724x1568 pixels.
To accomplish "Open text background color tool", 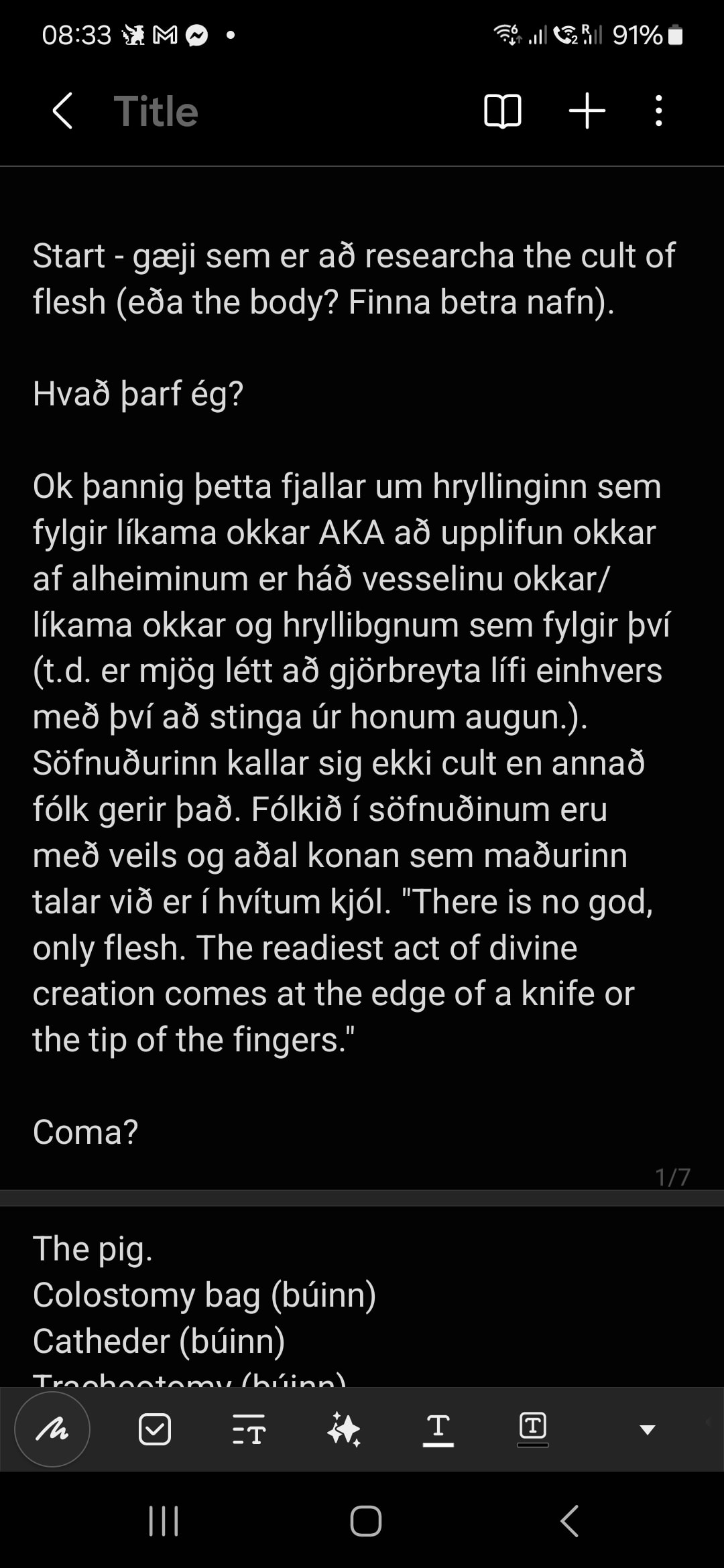I will coord(533,1429).
